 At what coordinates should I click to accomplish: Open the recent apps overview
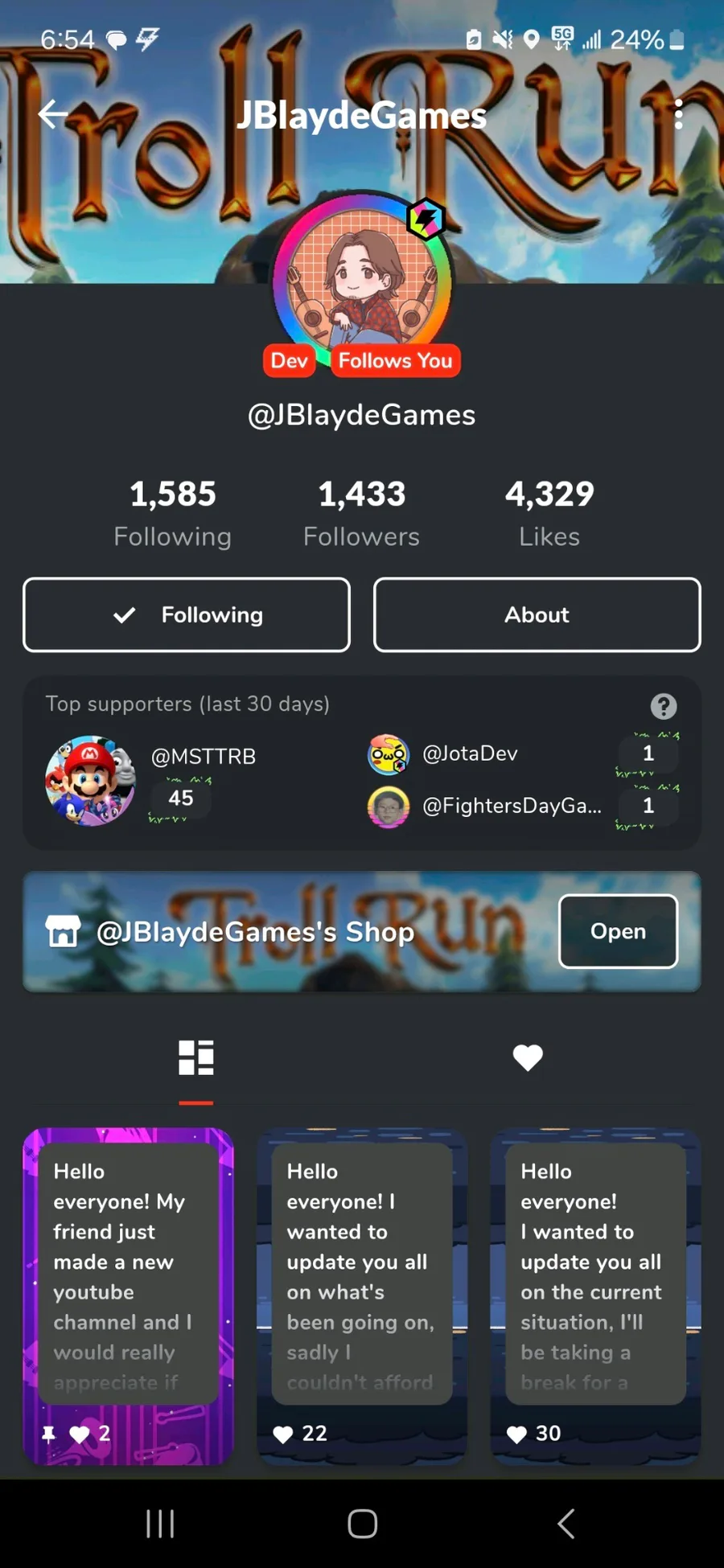click(160, 1523)
